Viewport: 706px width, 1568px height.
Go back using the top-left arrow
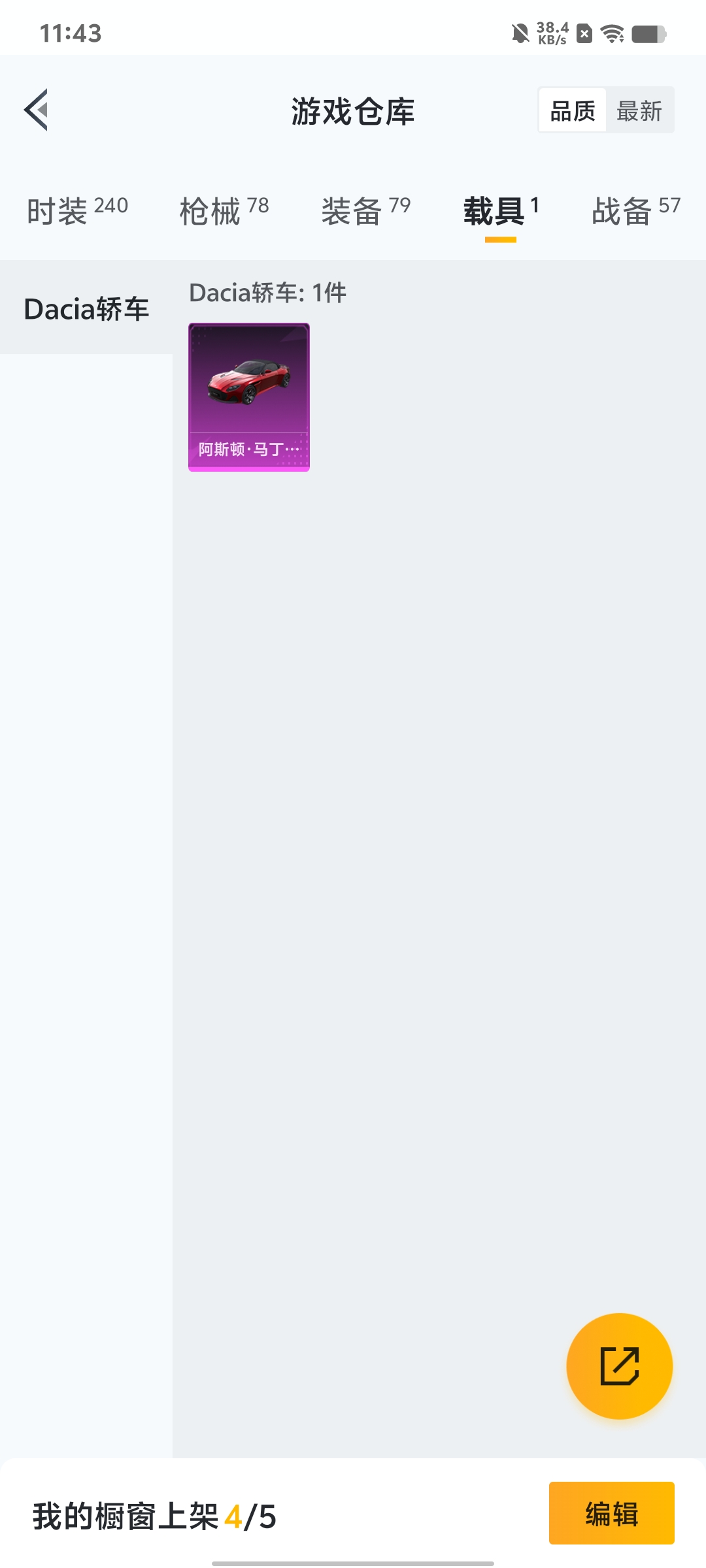tap(36, 110)
